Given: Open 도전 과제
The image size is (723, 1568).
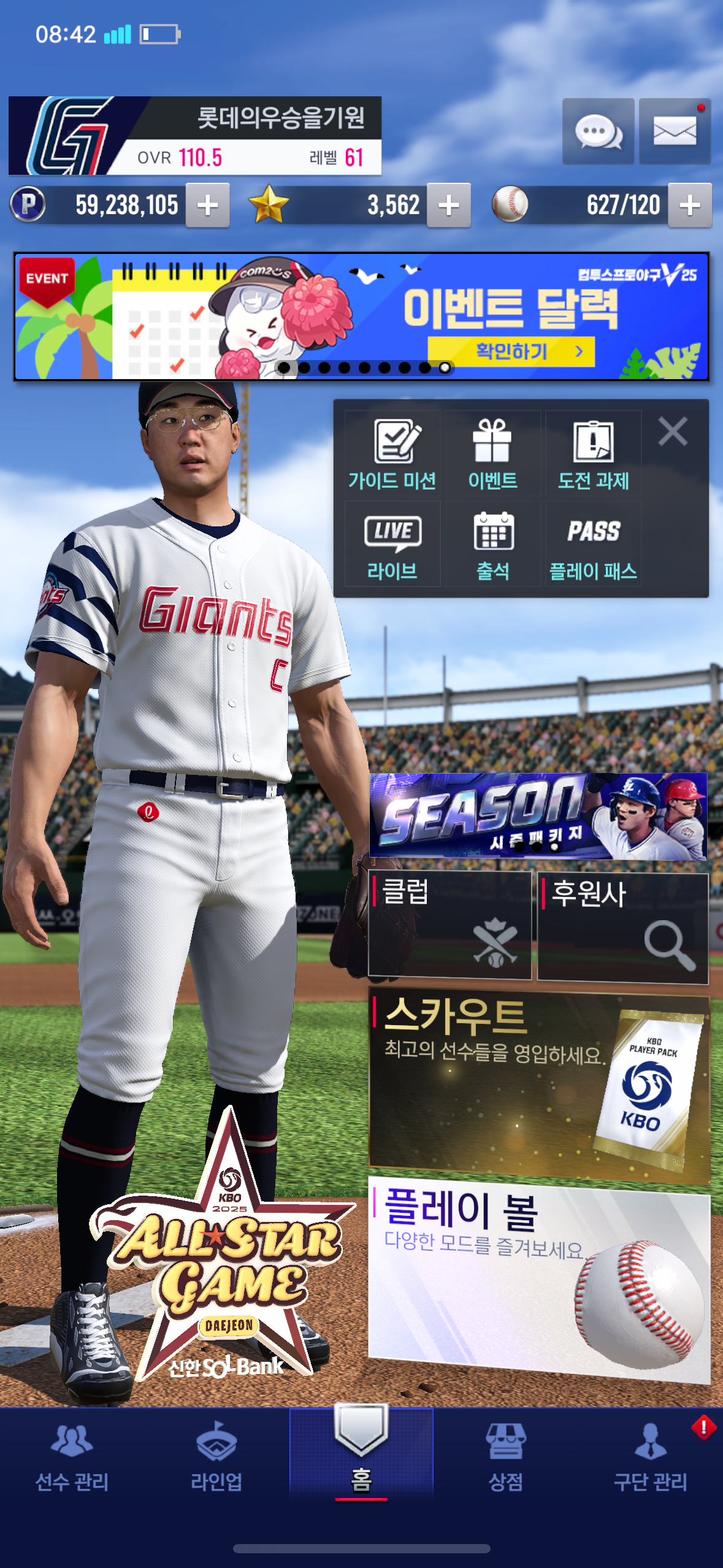Looking at the screenshot, I should 594,454.
